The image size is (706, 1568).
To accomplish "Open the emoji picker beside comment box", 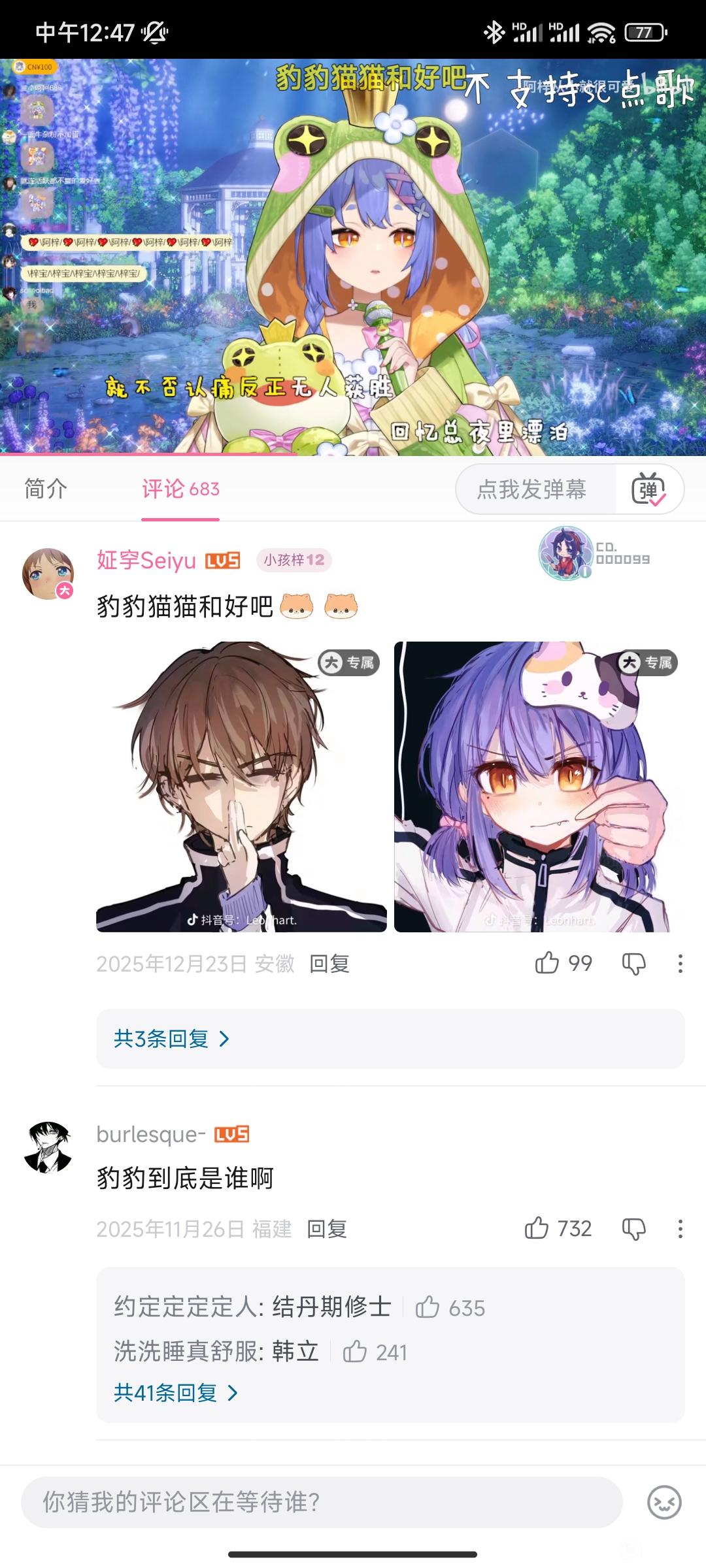I will tap(664, 1502).
